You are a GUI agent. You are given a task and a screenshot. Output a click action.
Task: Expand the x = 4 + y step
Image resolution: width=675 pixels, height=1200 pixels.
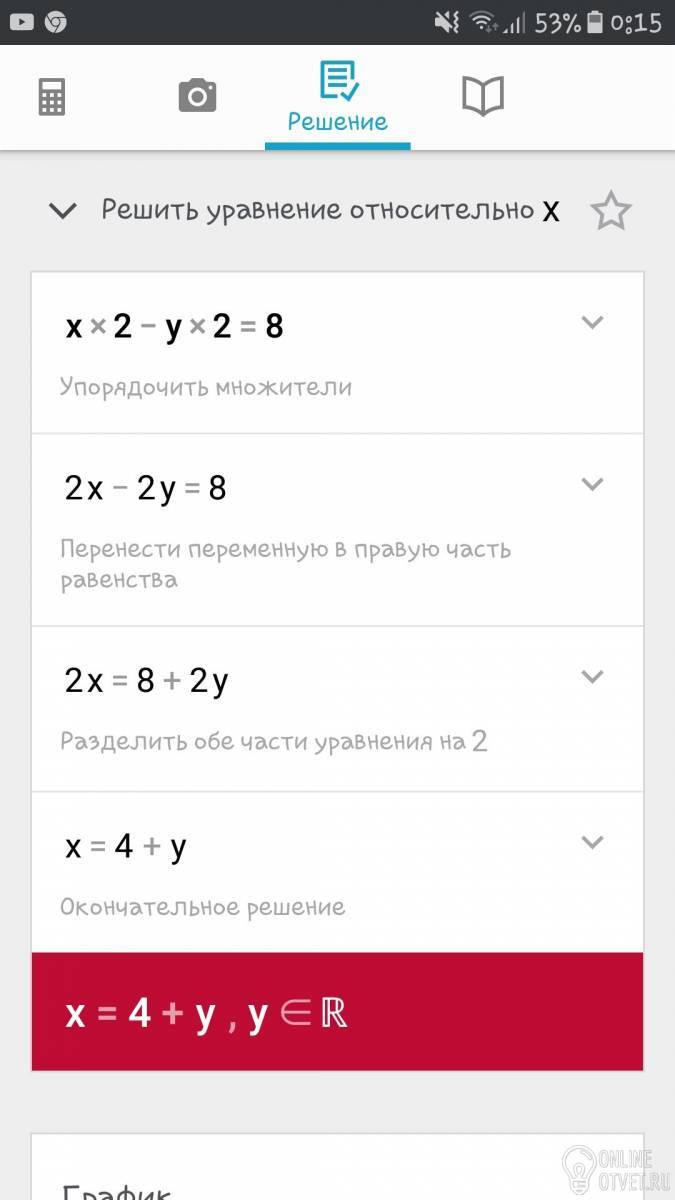click(593, 842)
